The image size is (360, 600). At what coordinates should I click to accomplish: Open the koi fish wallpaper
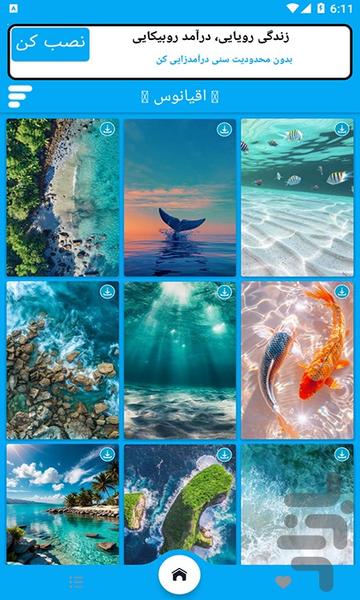(x=297, y=360)
